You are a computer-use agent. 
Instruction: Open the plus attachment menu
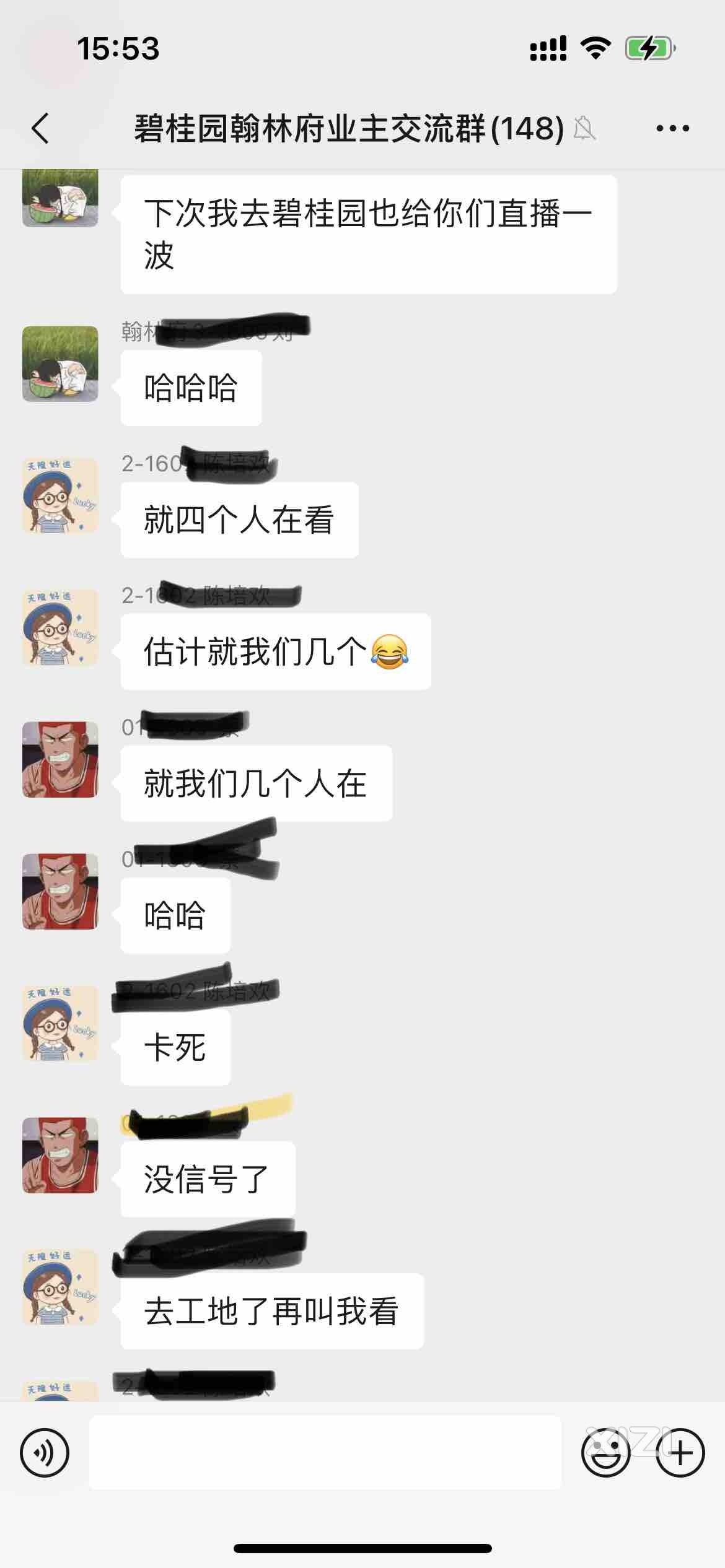pyautogui.click(x=680, y=1453)
